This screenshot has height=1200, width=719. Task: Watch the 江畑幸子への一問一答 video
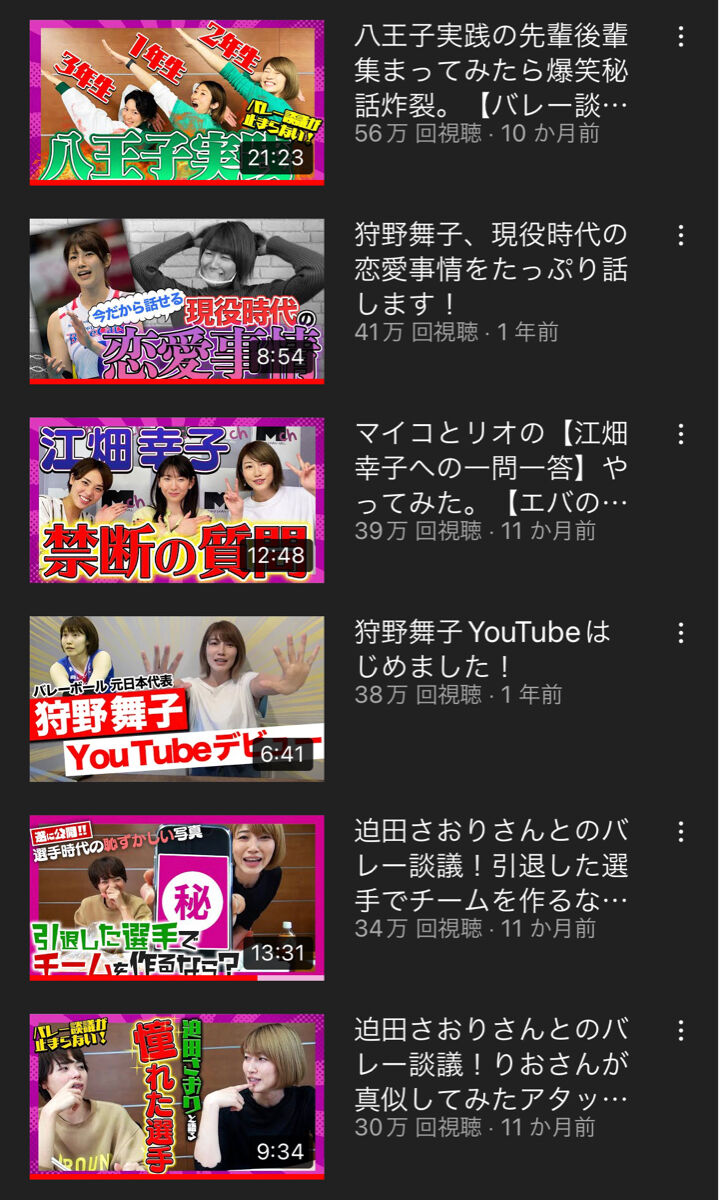click(177, 500)
